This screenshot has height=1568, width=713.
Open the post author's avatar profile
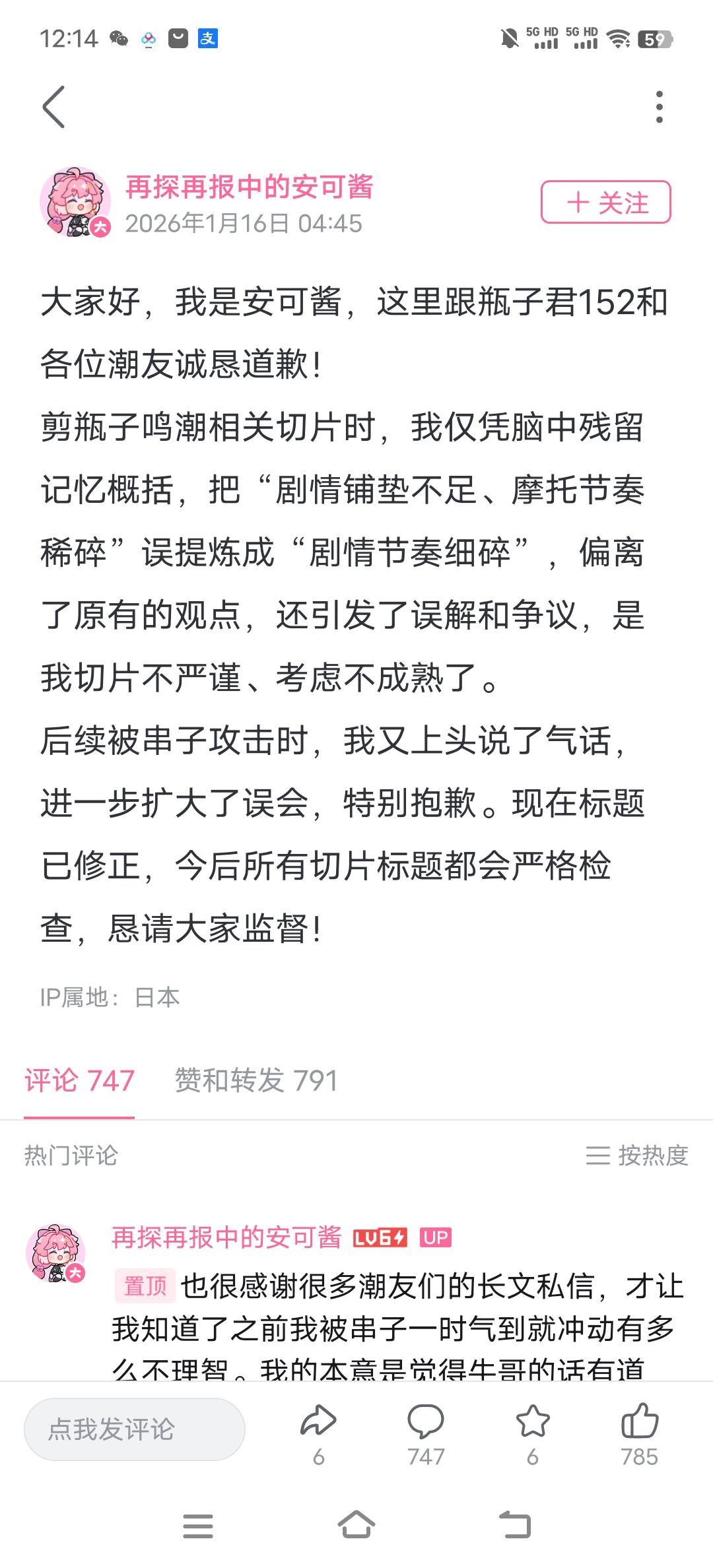(x=75, y=202)
